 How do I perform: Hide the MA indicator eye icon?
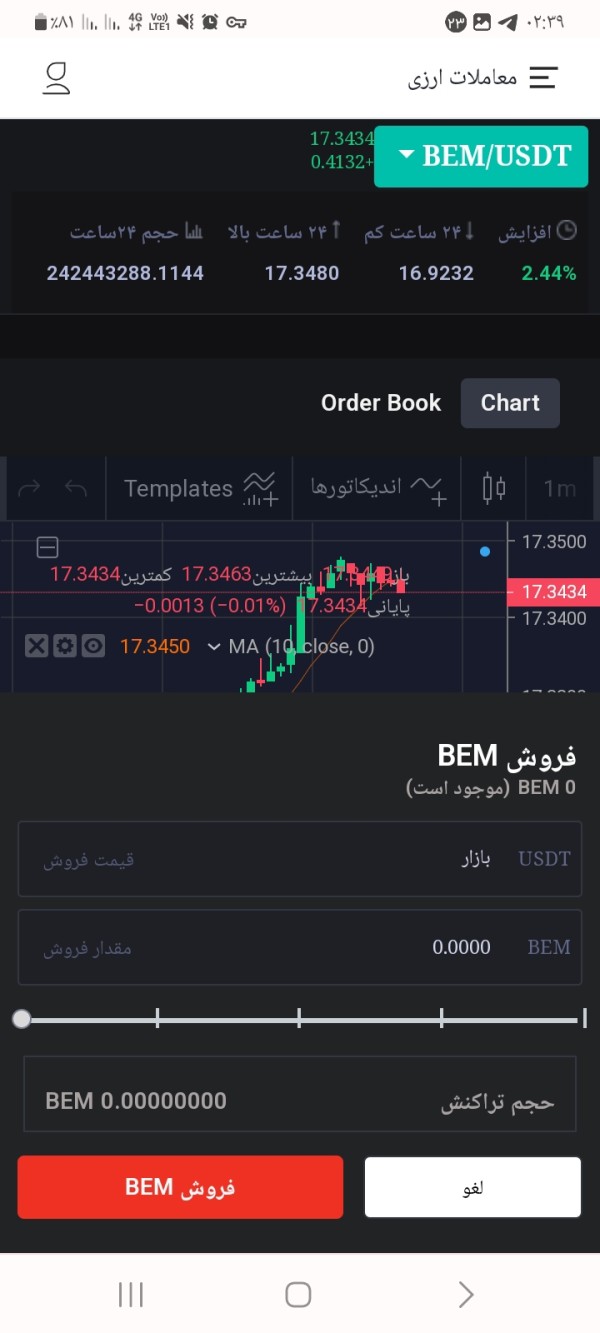[x=93, y=646]
